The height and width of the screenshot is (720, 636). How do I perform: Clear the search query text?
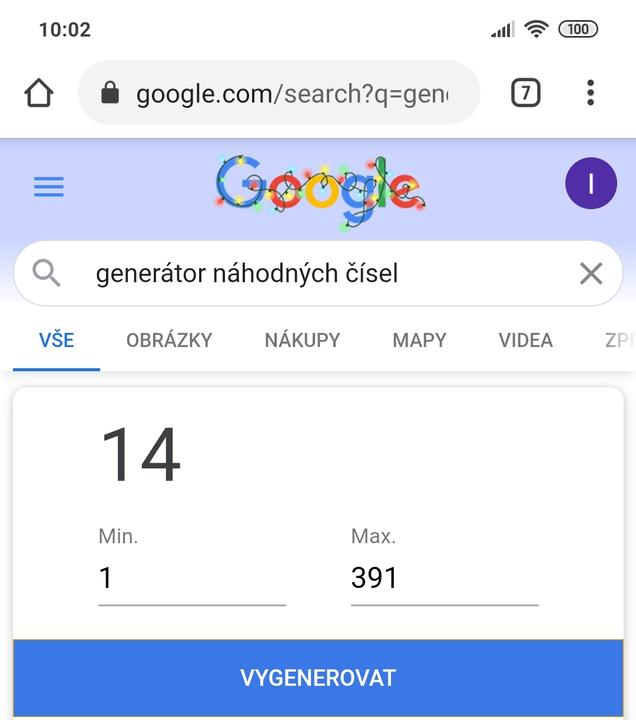591,273
